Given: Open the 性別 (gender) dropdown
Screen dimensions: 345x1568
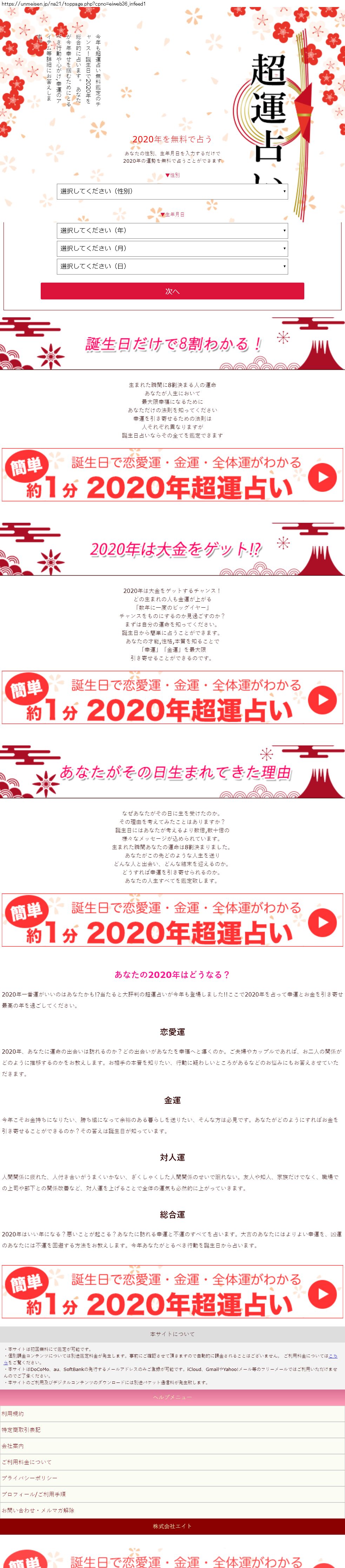Looking at the screenshot, I should coord(173,191).
